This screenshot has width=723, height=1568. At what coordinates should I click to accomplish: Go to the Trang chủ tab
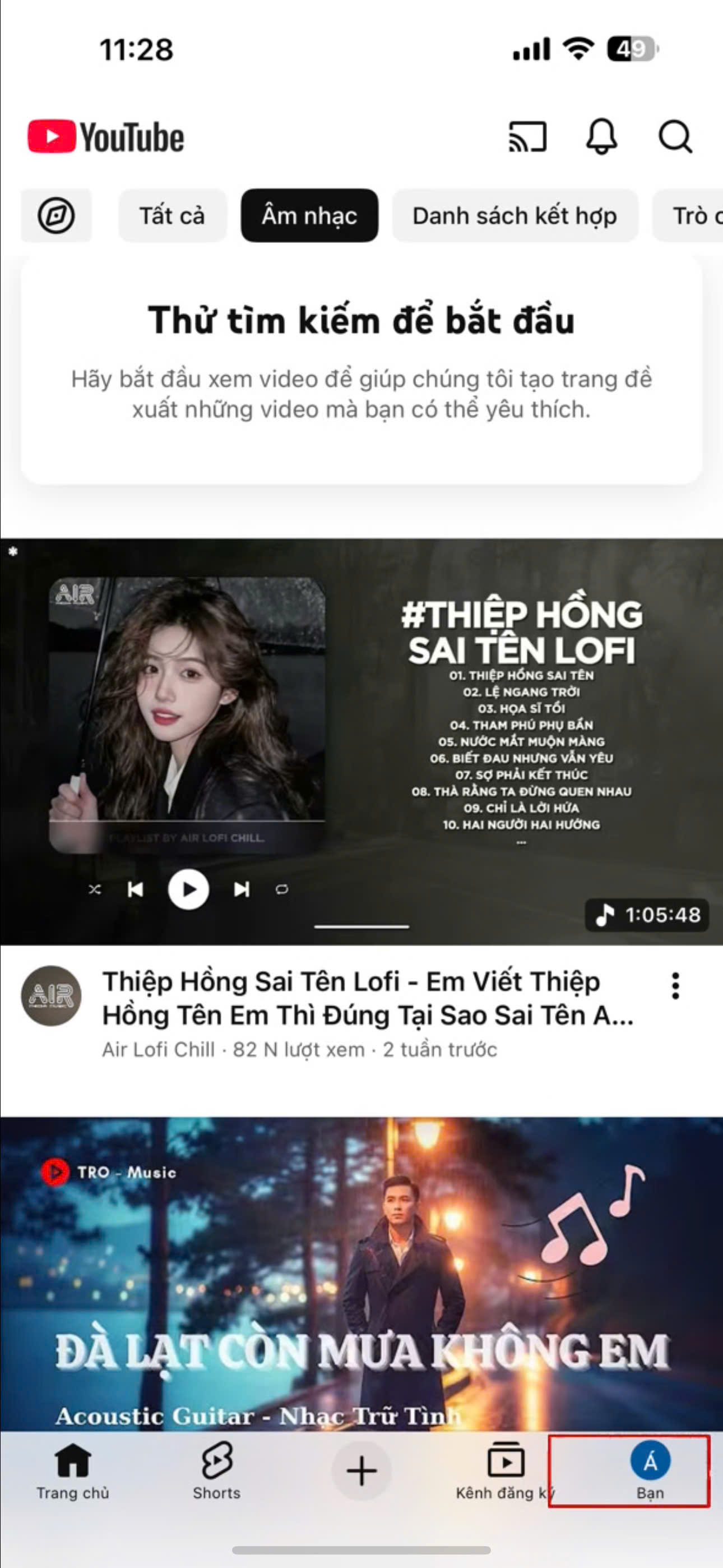72,1470
